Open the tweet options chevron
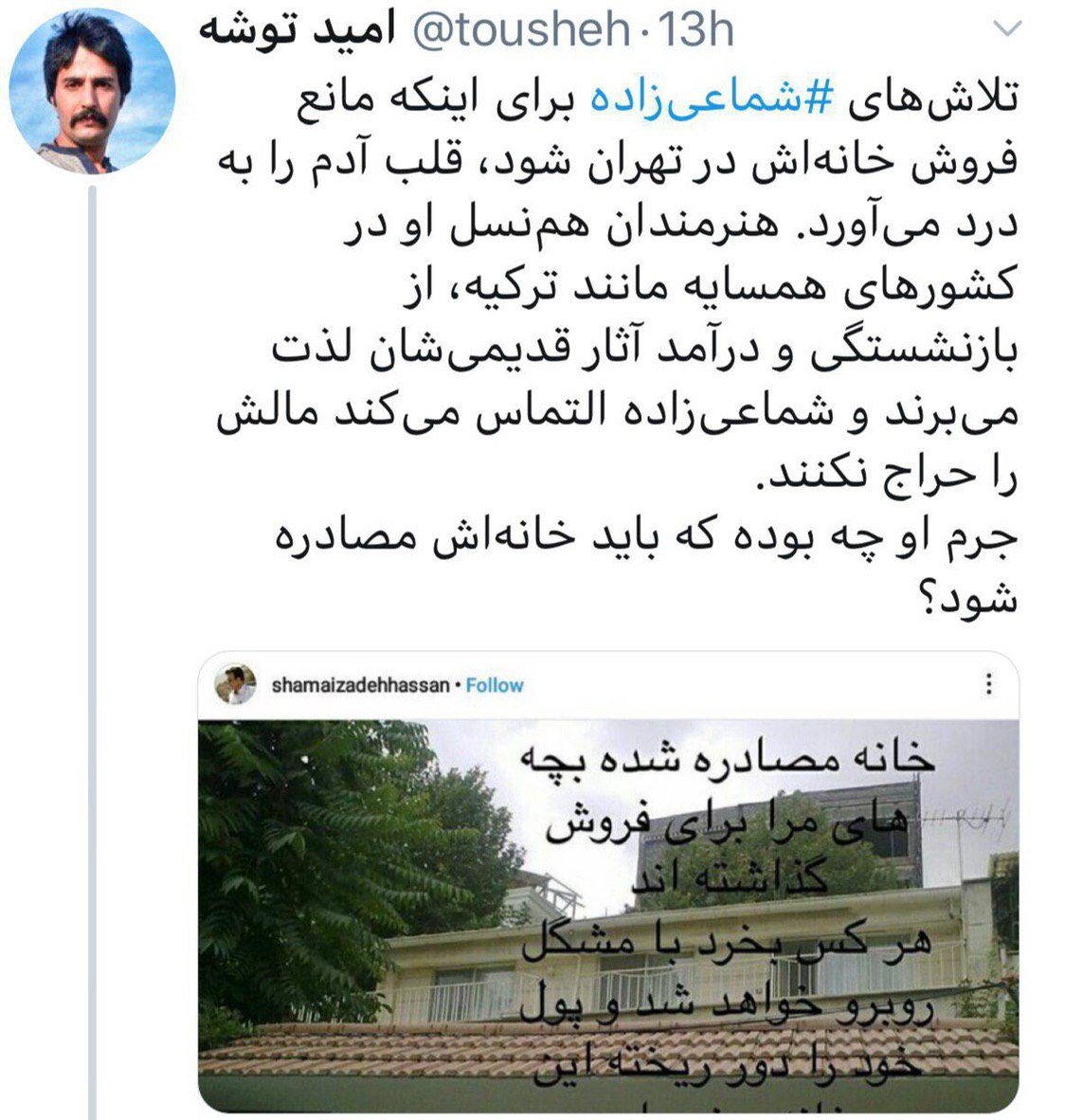This screenshot has width=1065, height=1120. [x=1010, y=30]
